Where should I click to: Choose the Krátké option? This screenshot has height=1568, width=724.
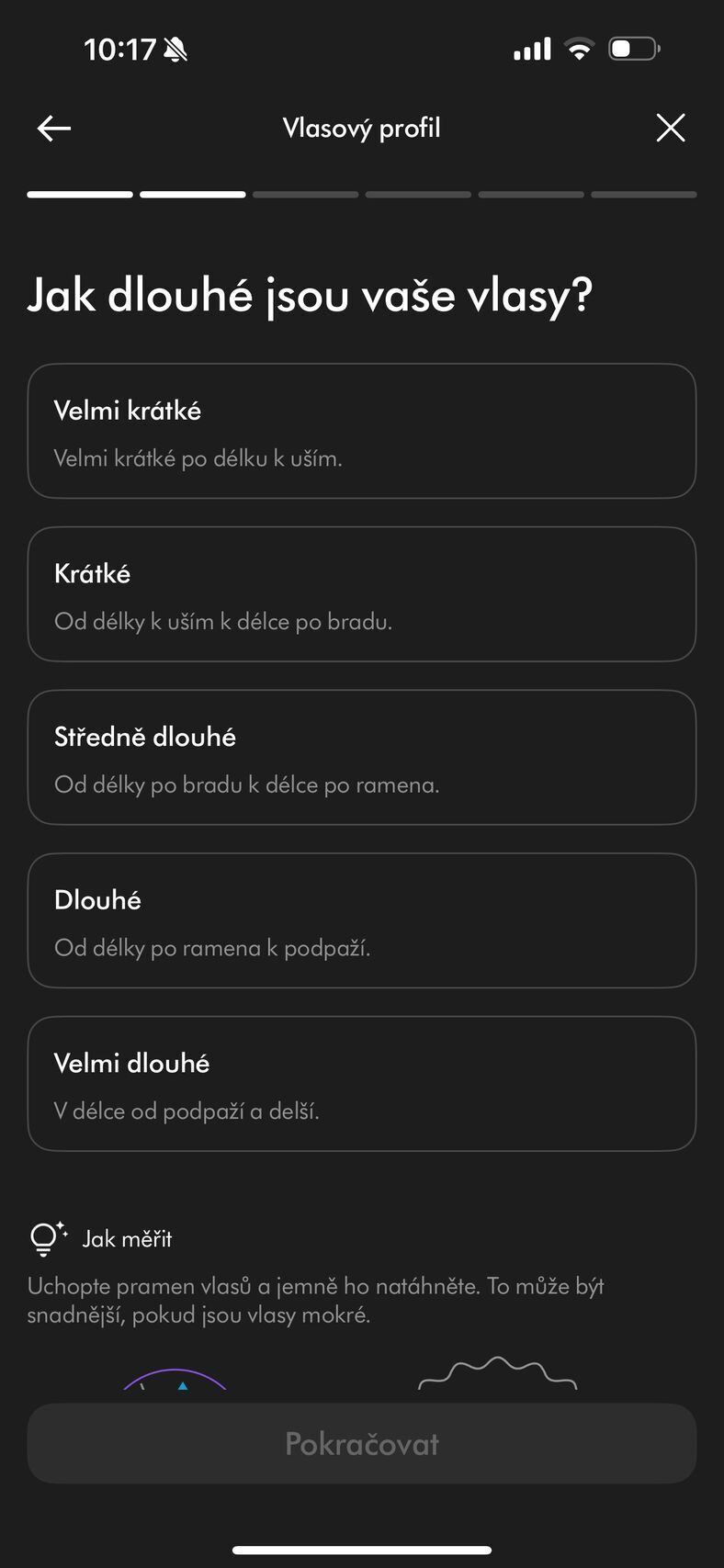(x=362, y=594)
